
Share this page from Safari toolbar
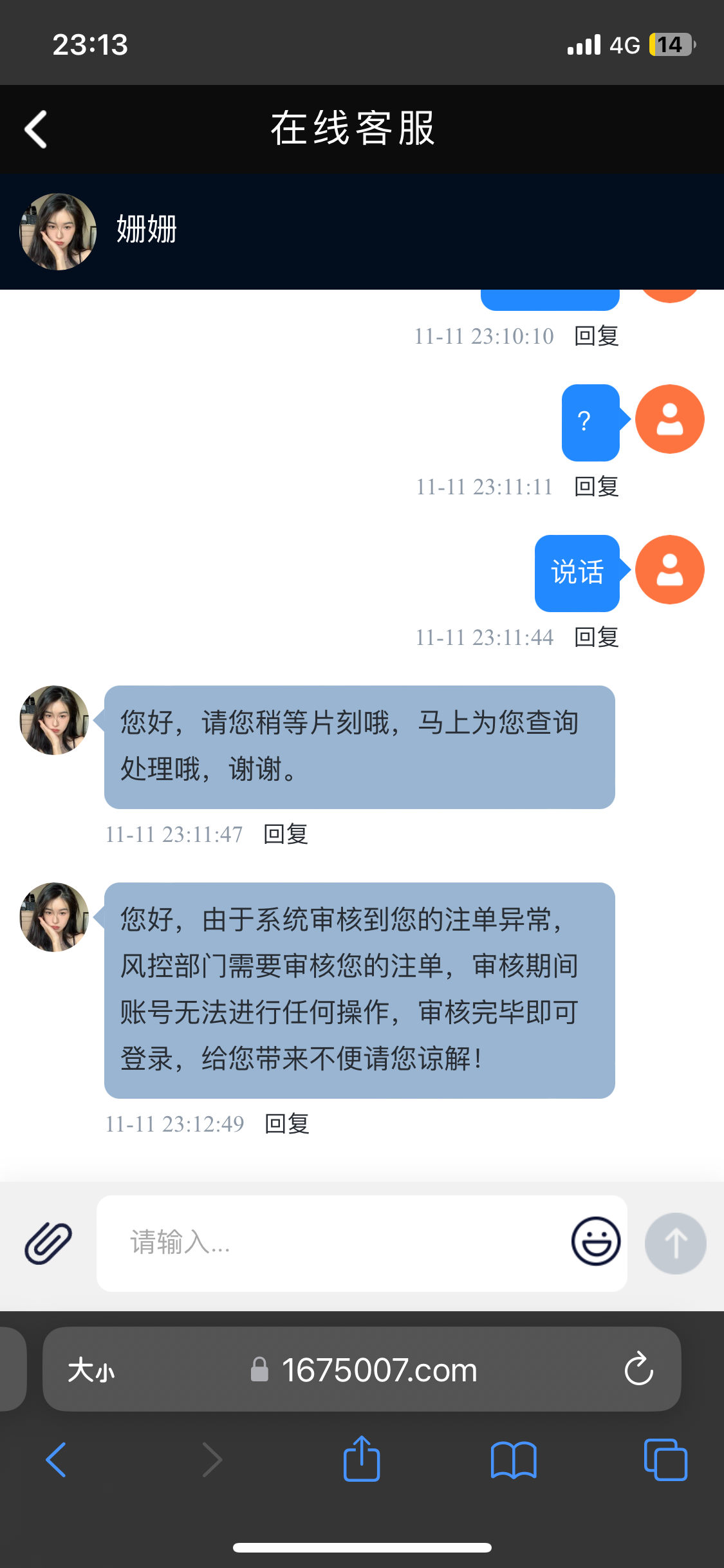[x=362, y=1459]
